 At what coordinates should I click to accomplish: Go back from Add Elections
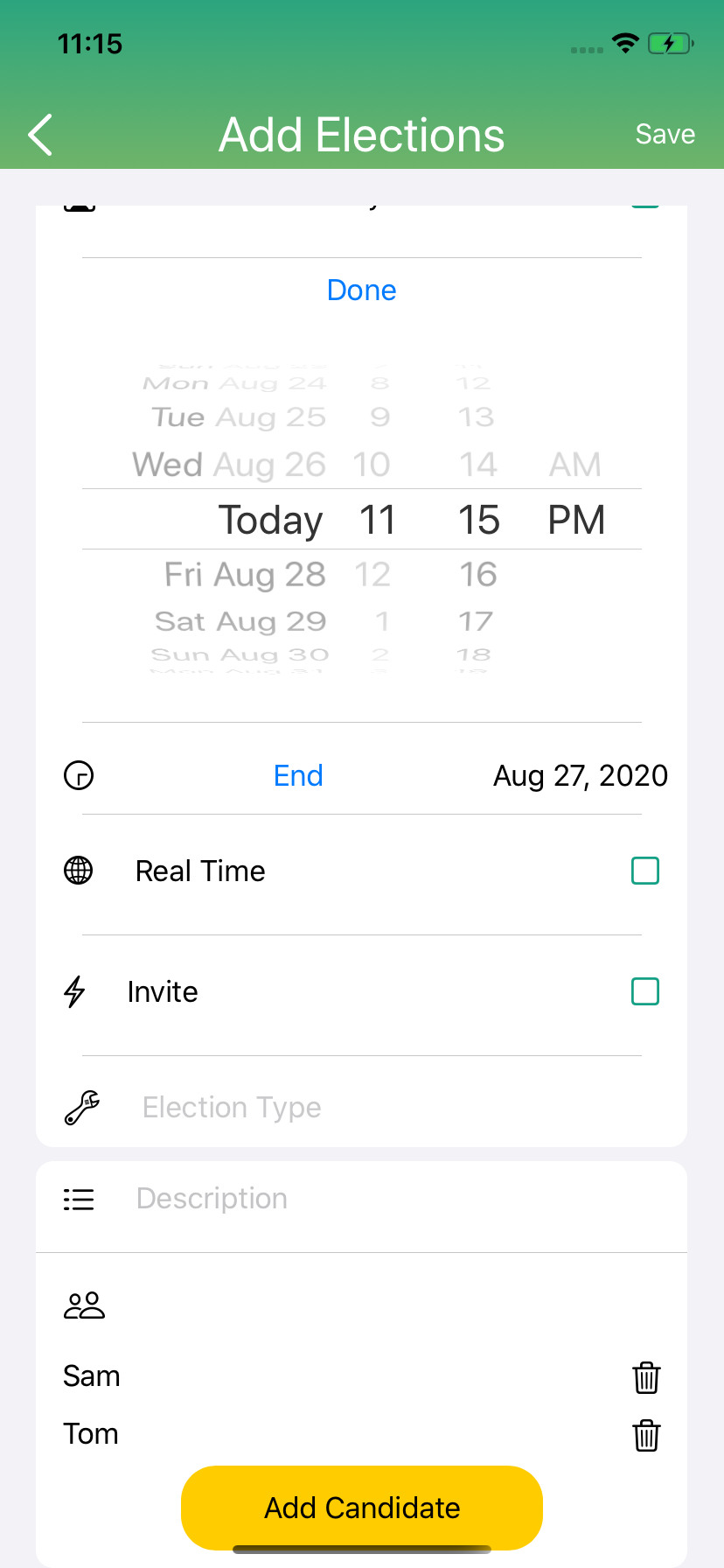click(40, 135)
